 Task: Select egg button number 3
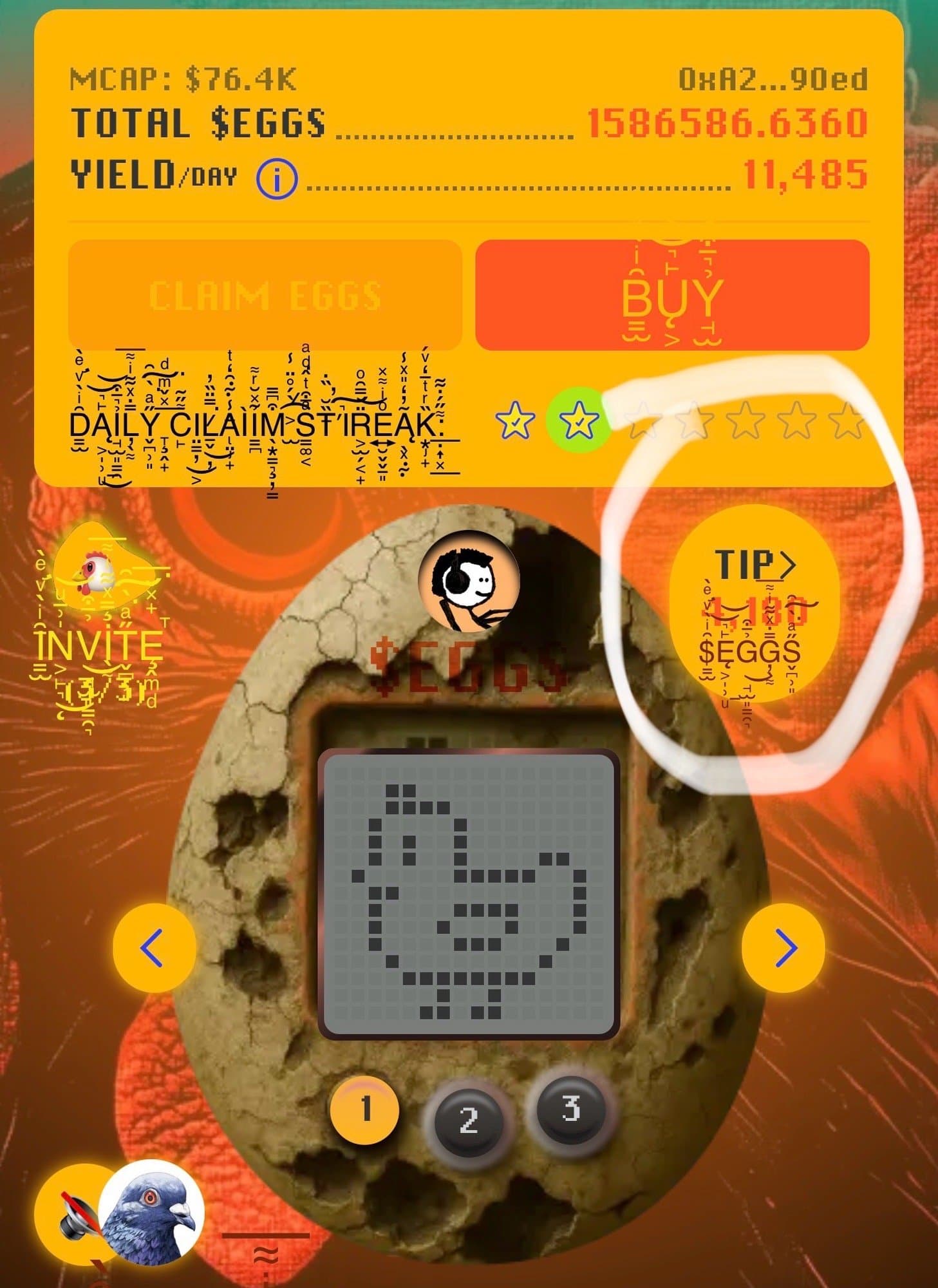pyautogui.click(x=570, y=1108)
